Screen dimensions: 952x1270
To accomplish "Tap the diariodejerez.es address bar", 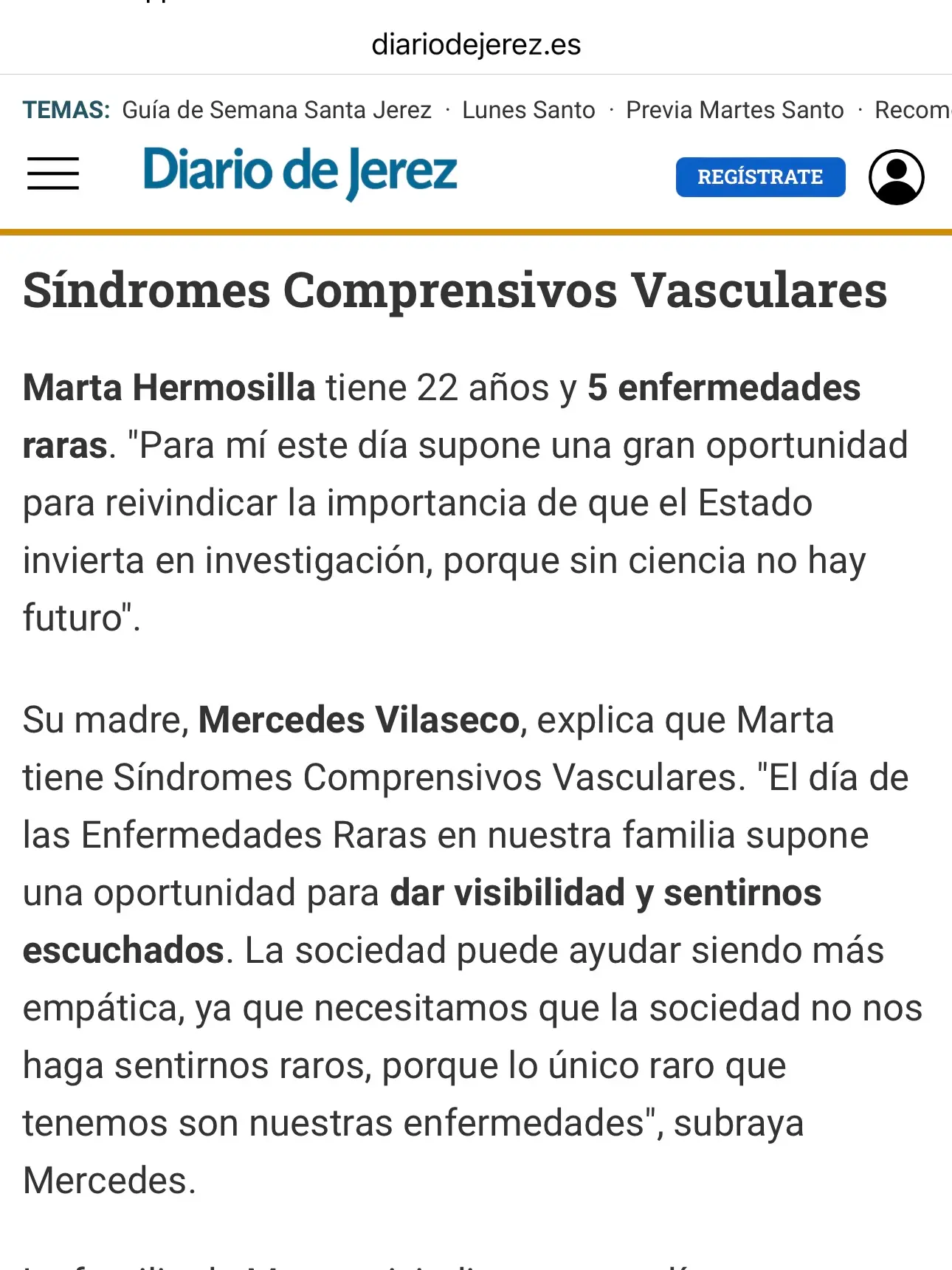I will coord(476,44).
